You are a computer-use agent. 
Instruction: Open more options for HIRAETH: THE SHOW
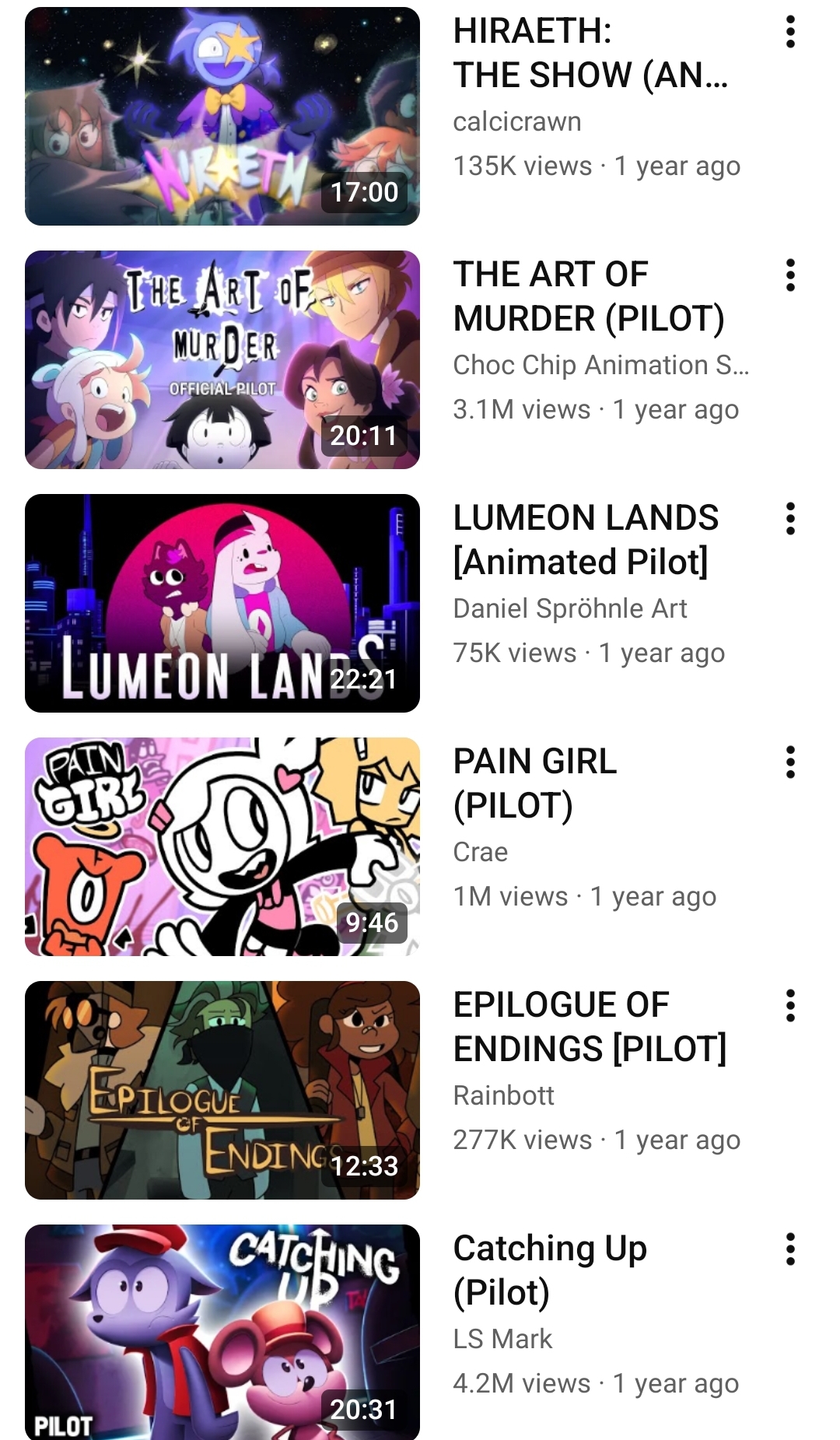pos(790,32)
